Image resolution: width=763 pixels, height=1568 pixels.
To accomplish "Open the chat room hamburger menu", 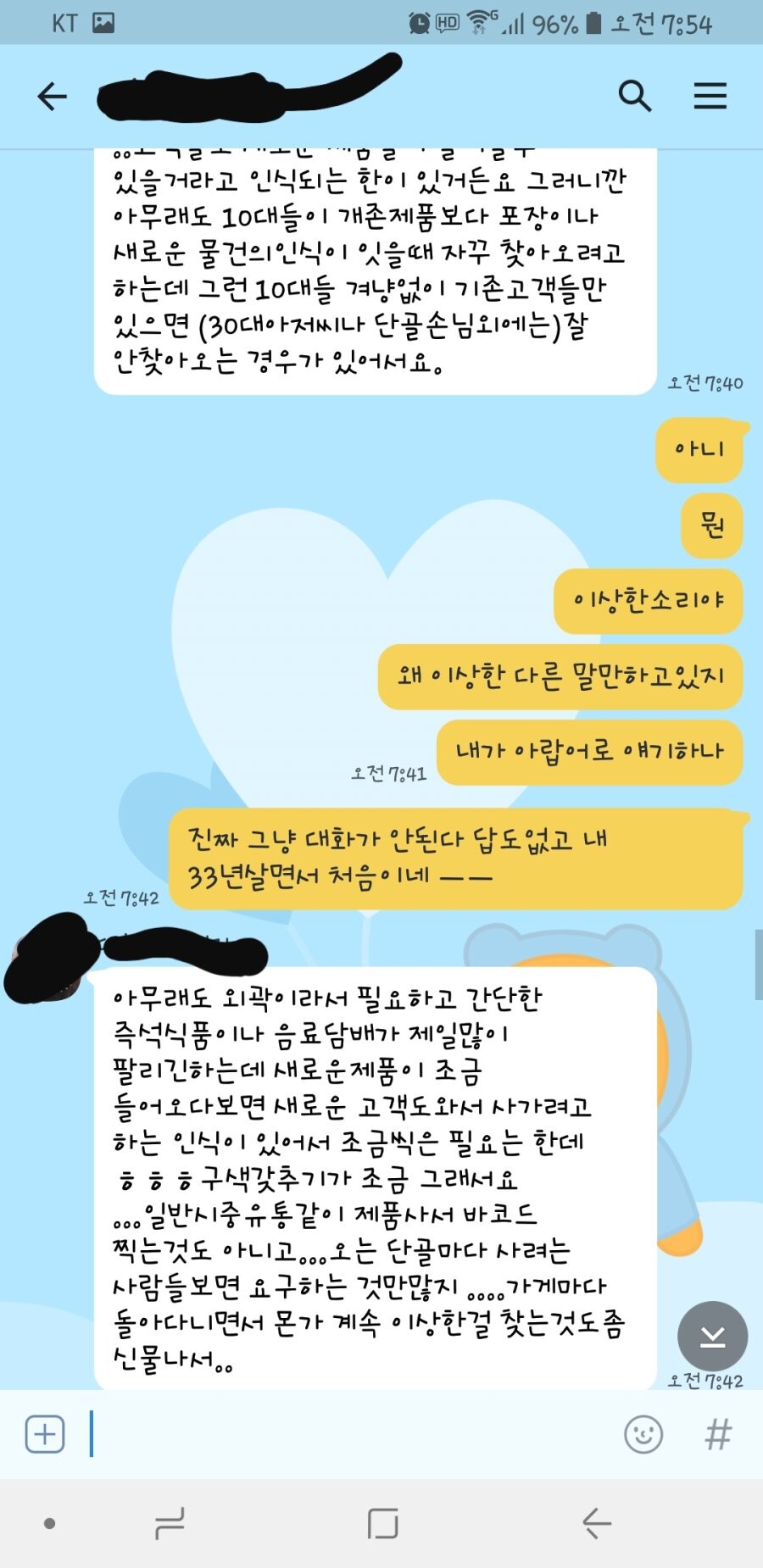I will coord(710,97).
